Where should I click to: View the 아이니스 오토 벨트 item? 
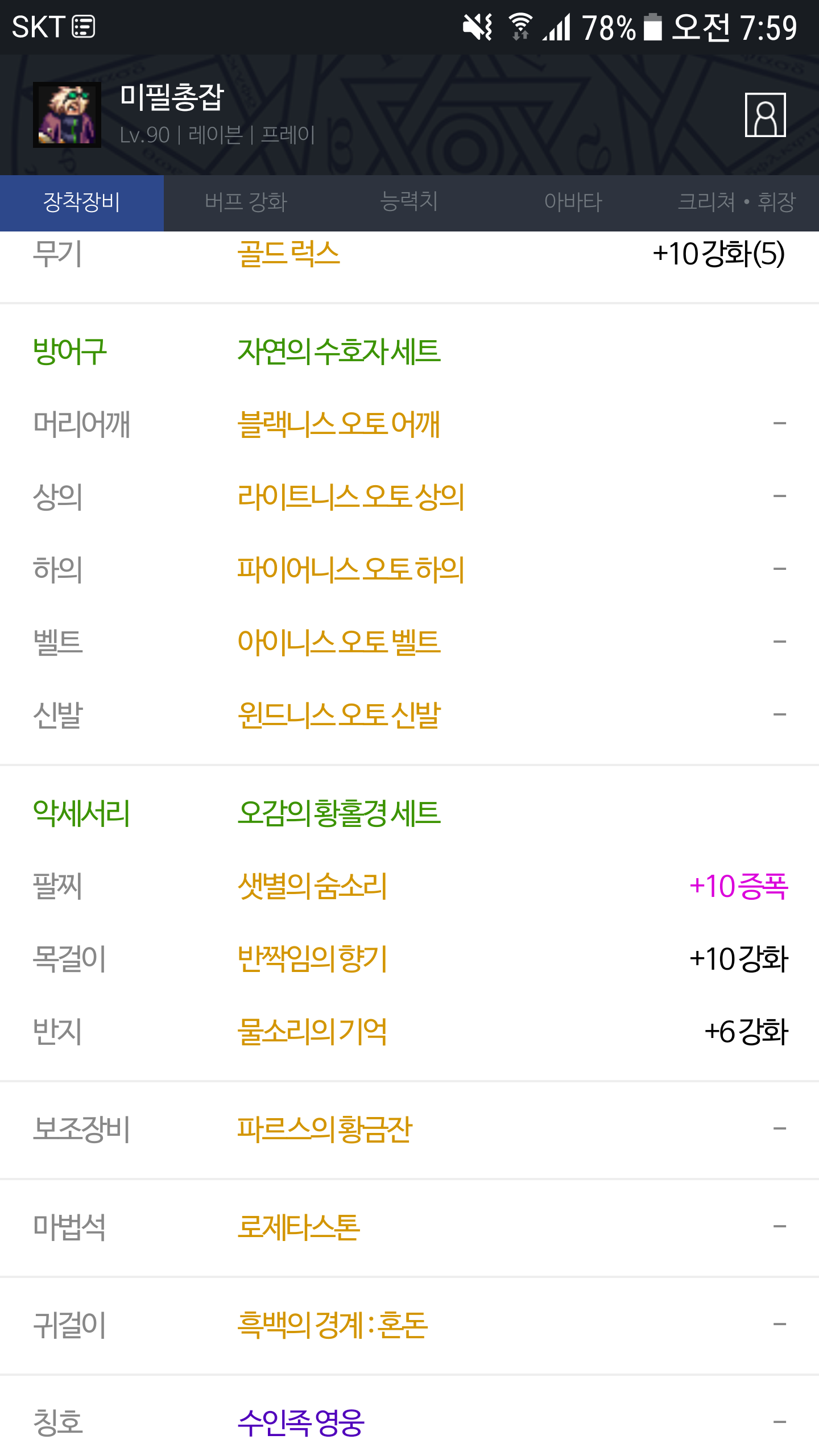(338, 643)
